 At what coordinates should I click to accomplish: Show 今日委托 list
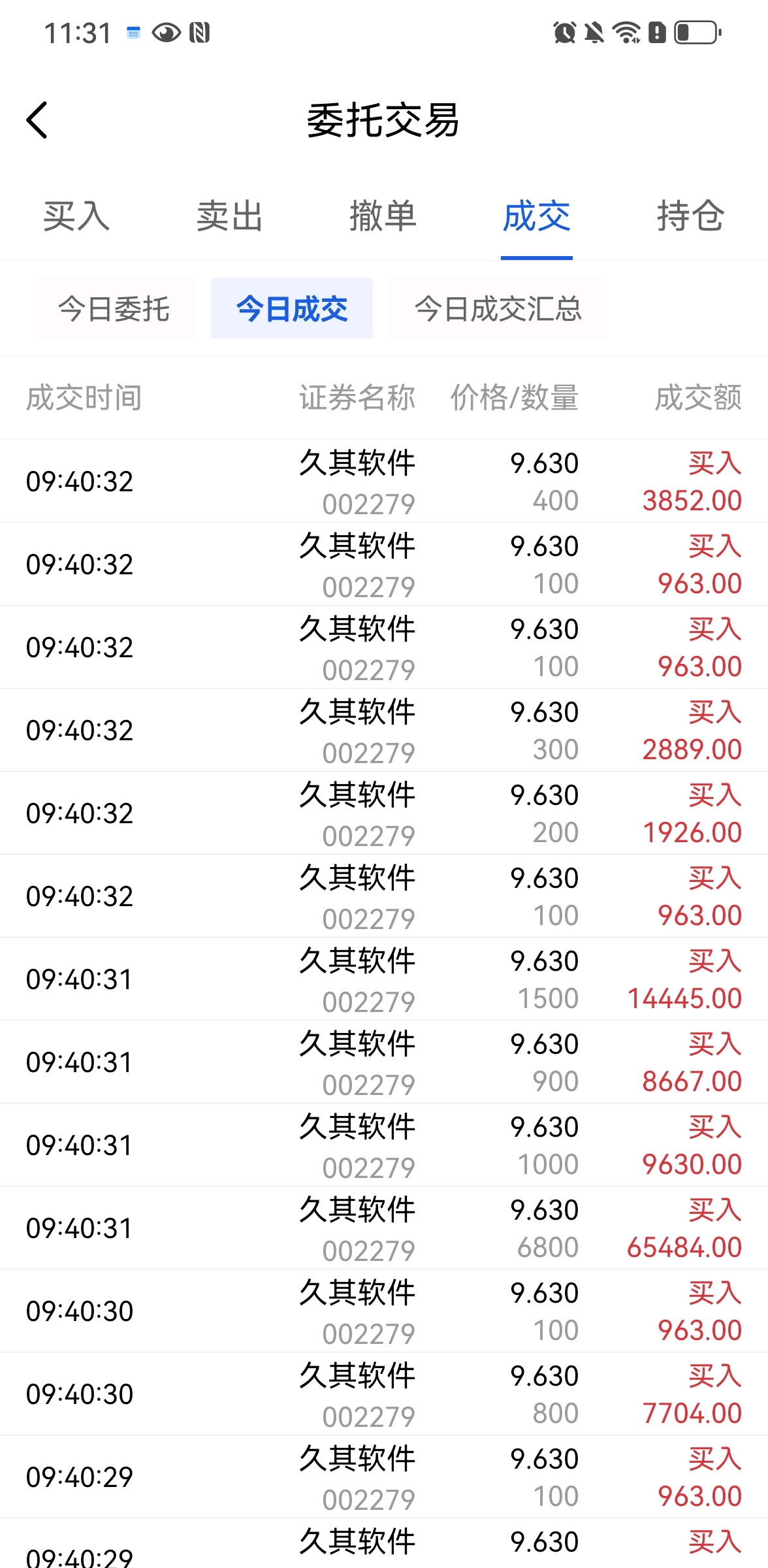[114, 309]
